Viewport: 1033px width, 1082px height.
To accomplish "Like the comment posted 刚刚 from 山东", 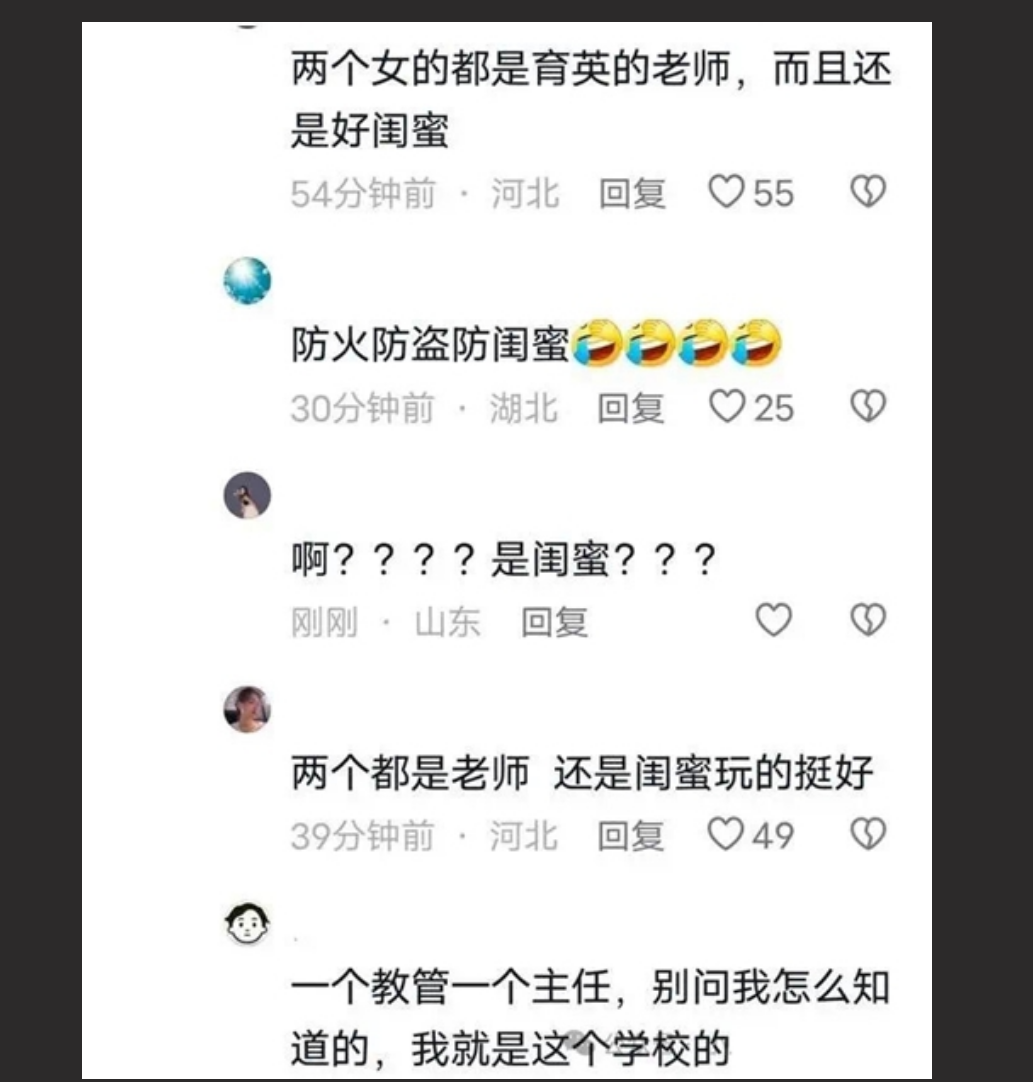I will 773,620.
